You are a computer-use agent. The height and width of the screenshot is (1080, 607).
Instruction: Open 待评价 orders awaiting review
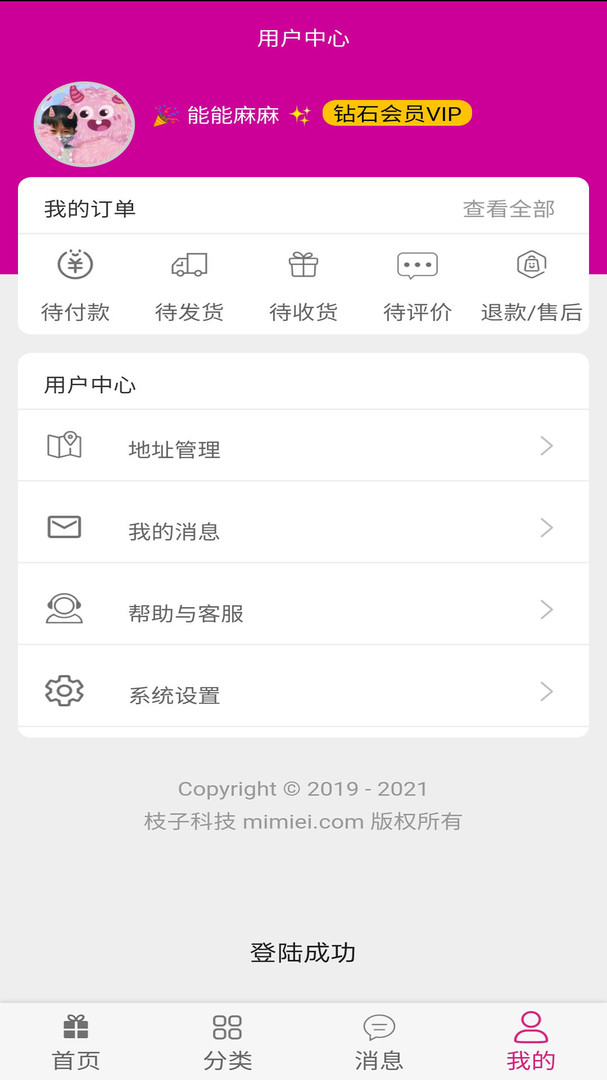[417, 286]
